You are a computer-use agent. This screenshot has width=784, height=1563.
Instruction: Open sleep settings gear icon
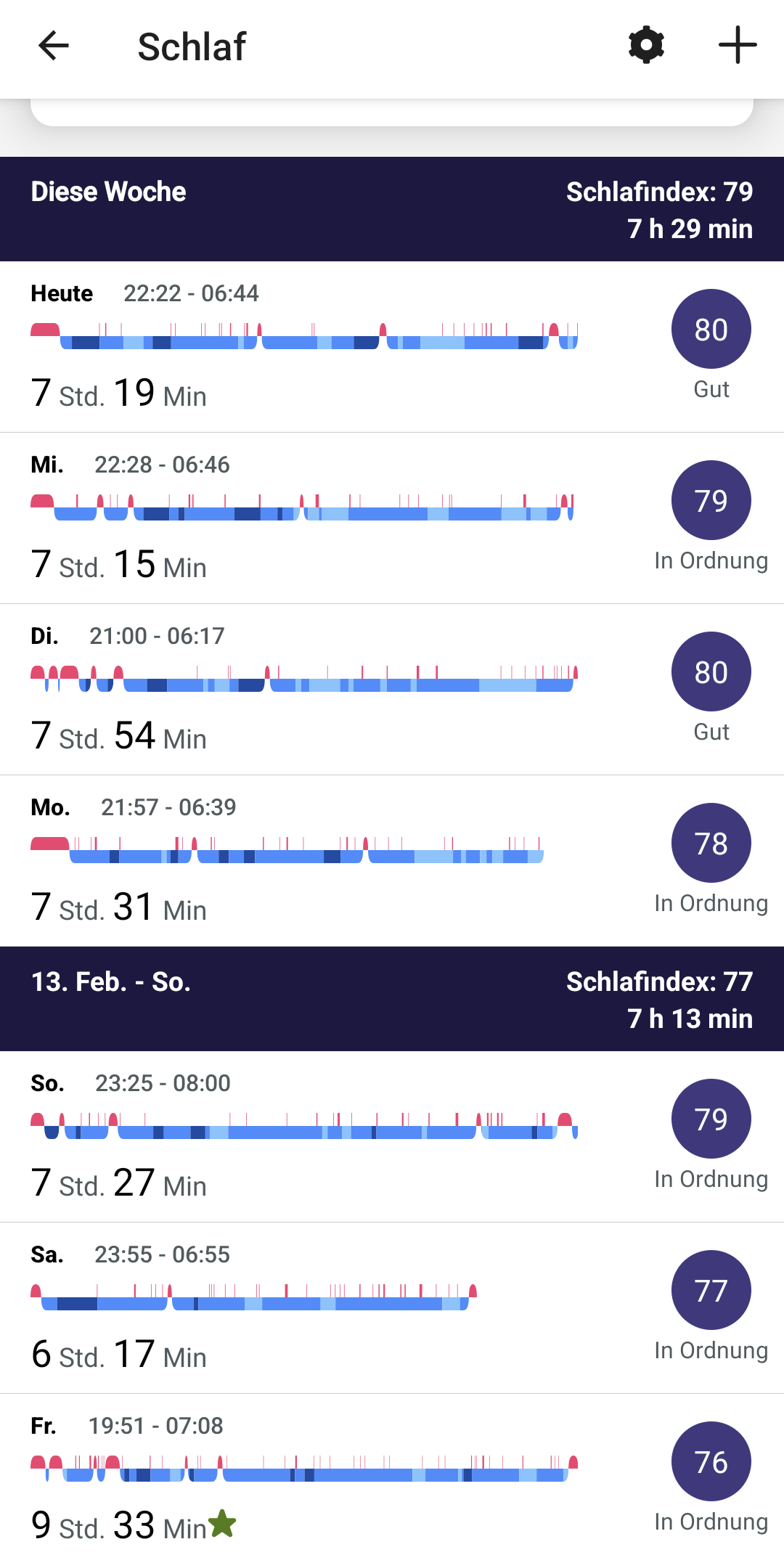coord(646,46)
